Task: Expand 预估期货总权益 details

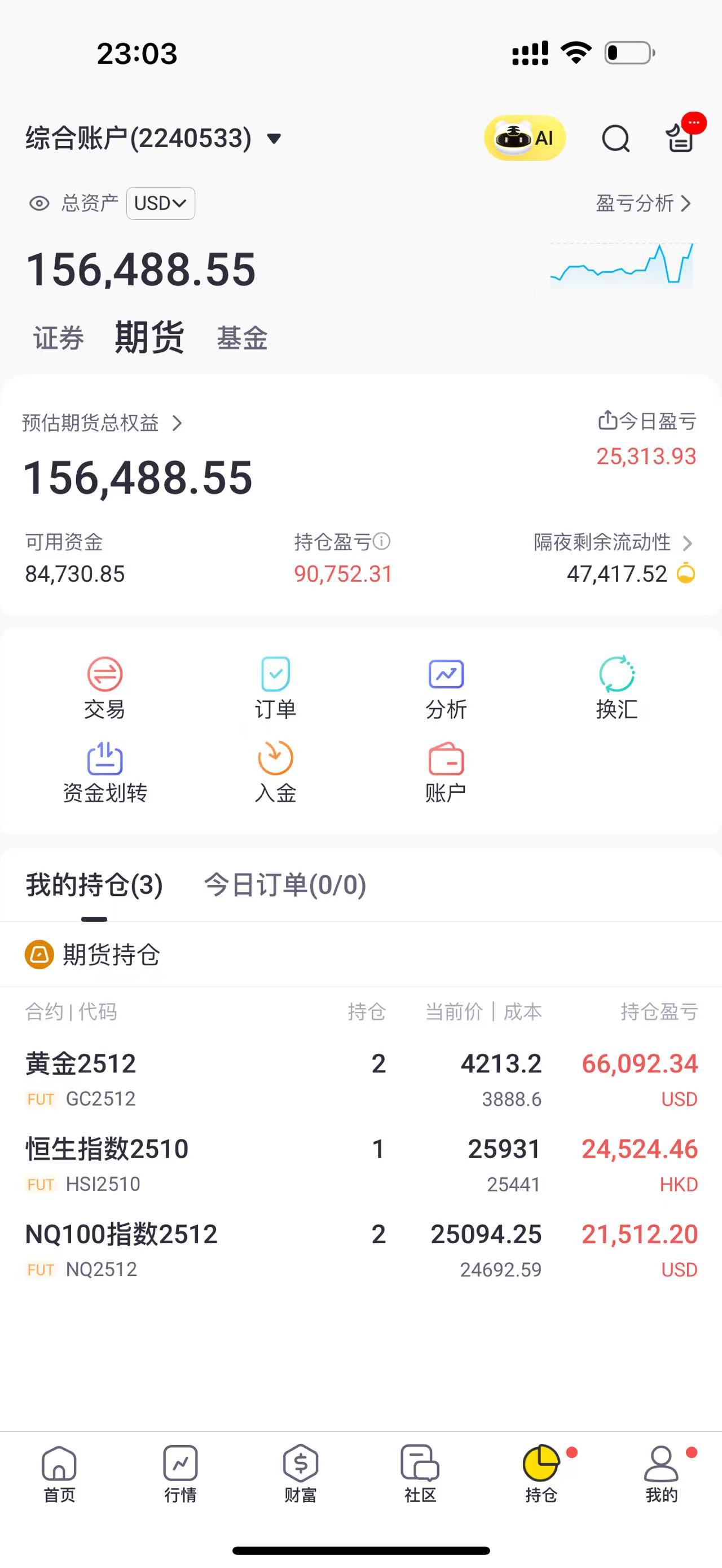Action: pos(179,422)
